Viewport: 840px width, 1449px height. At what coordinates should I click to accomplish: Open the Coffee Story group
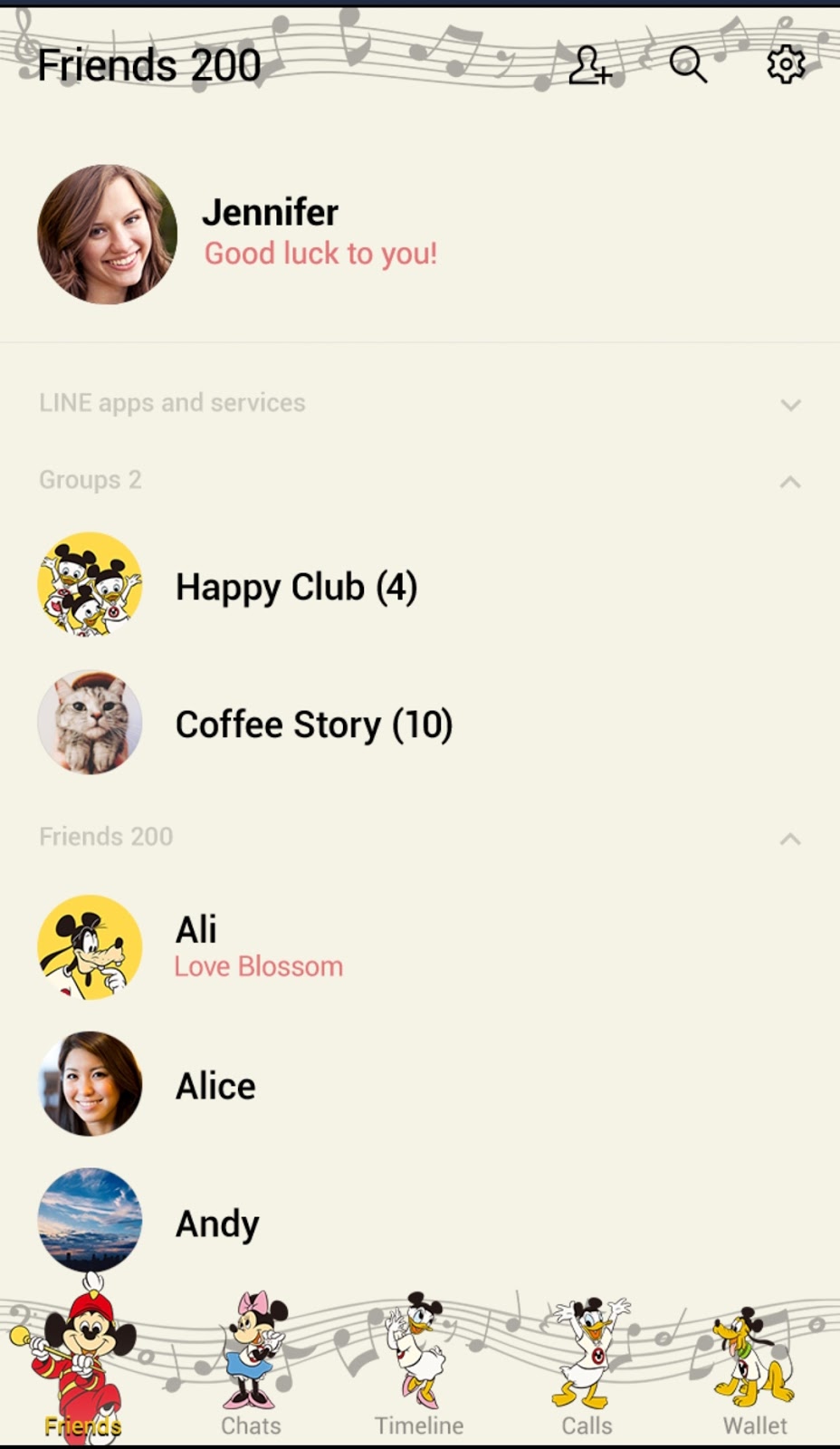click(313, 724)
